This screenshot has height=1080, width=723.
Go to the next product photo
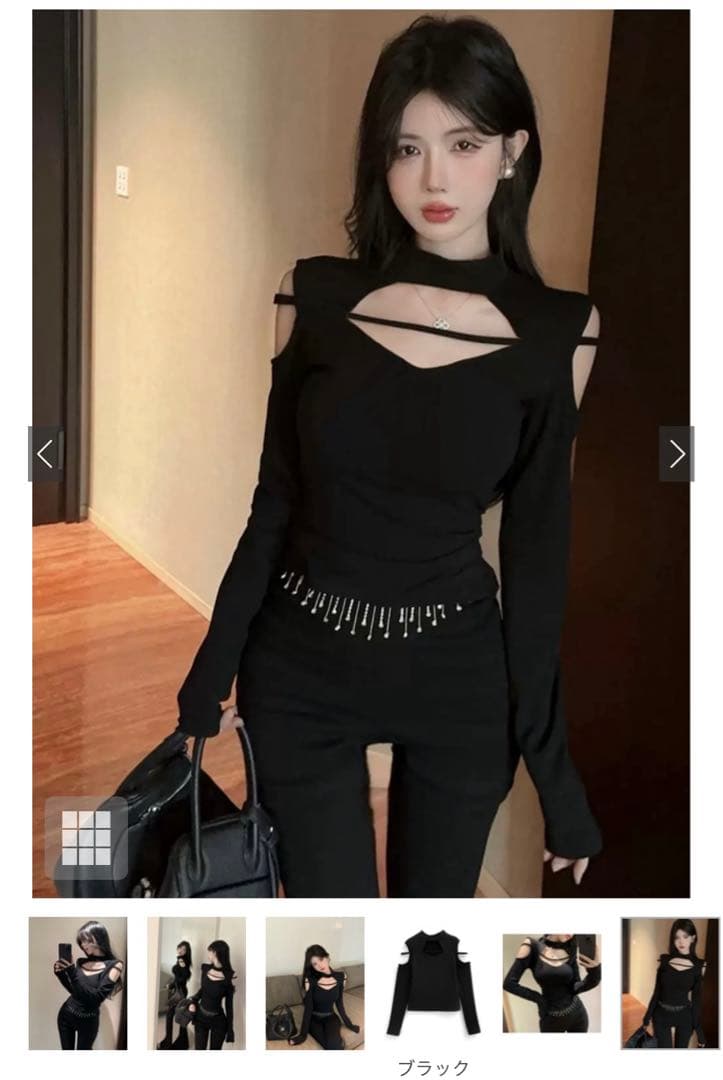tap(677, 454)
